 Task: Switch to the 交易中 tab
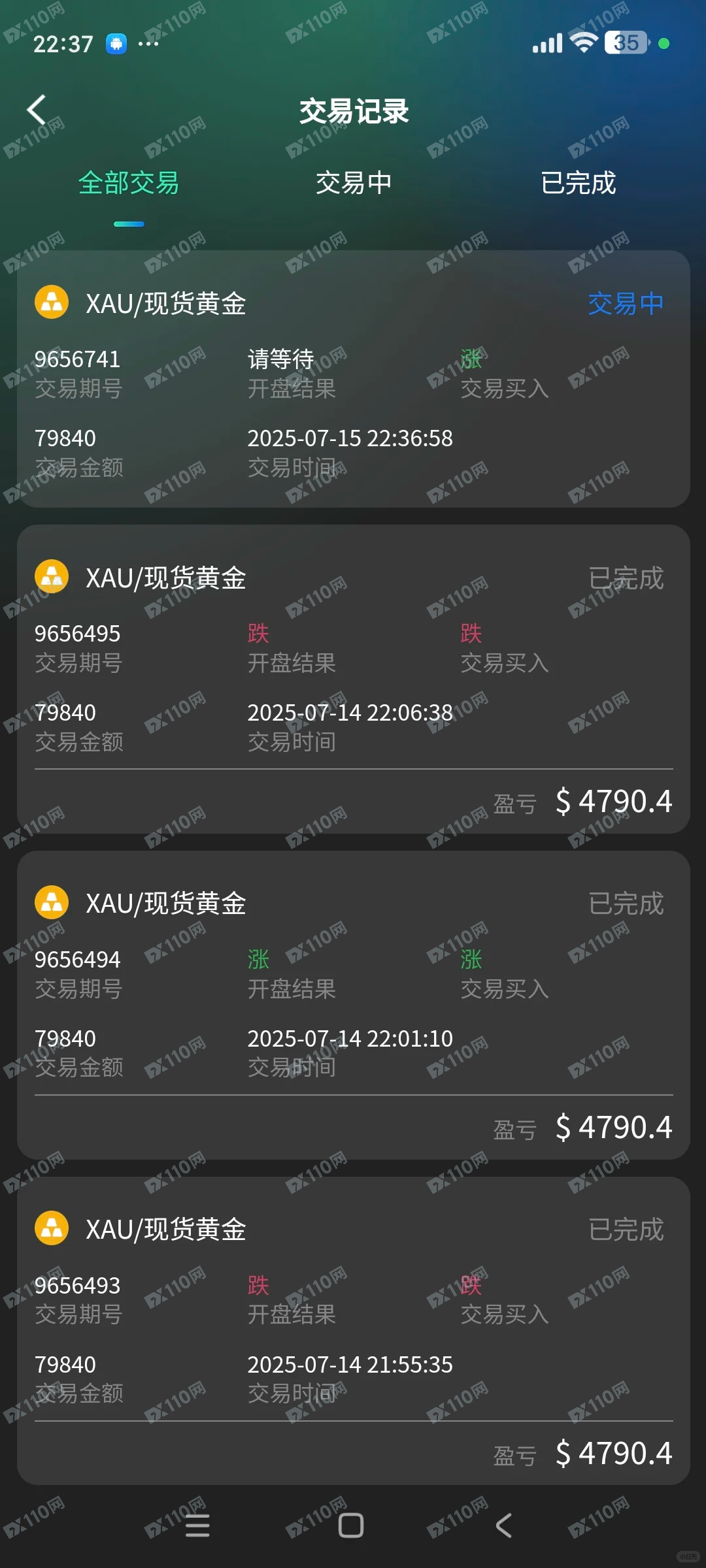353,183
